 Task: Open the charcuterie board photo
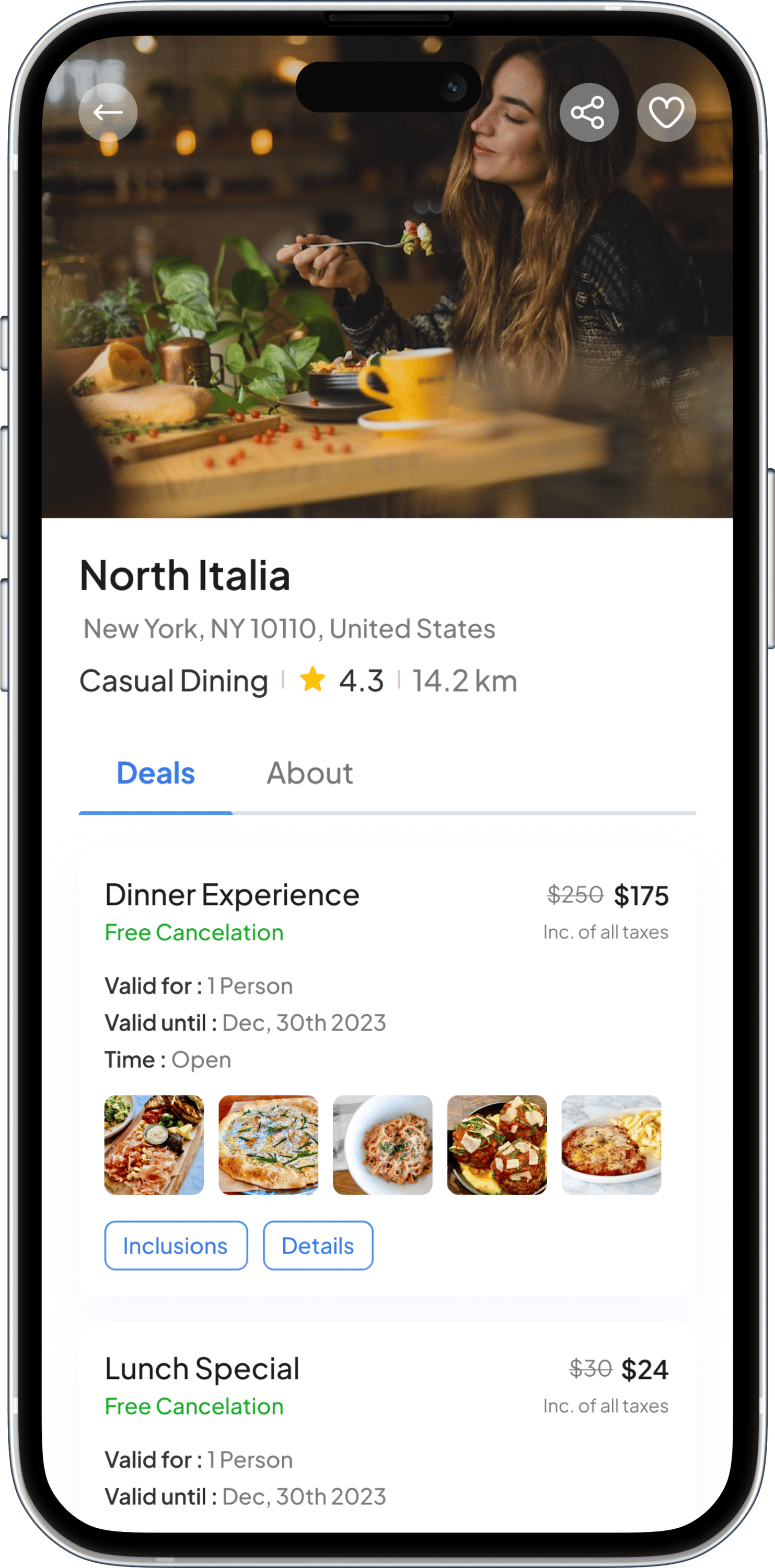click(154, 1145)
